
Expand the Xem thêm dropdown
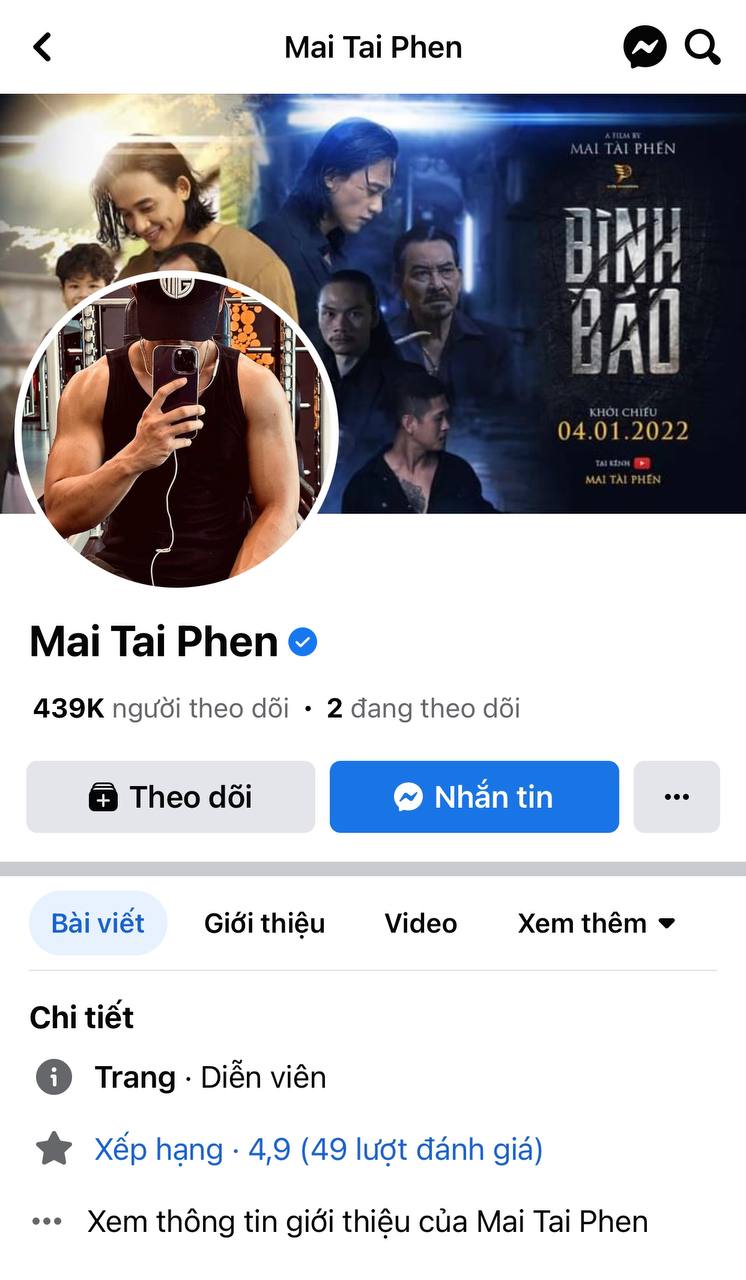click(597, 923)
